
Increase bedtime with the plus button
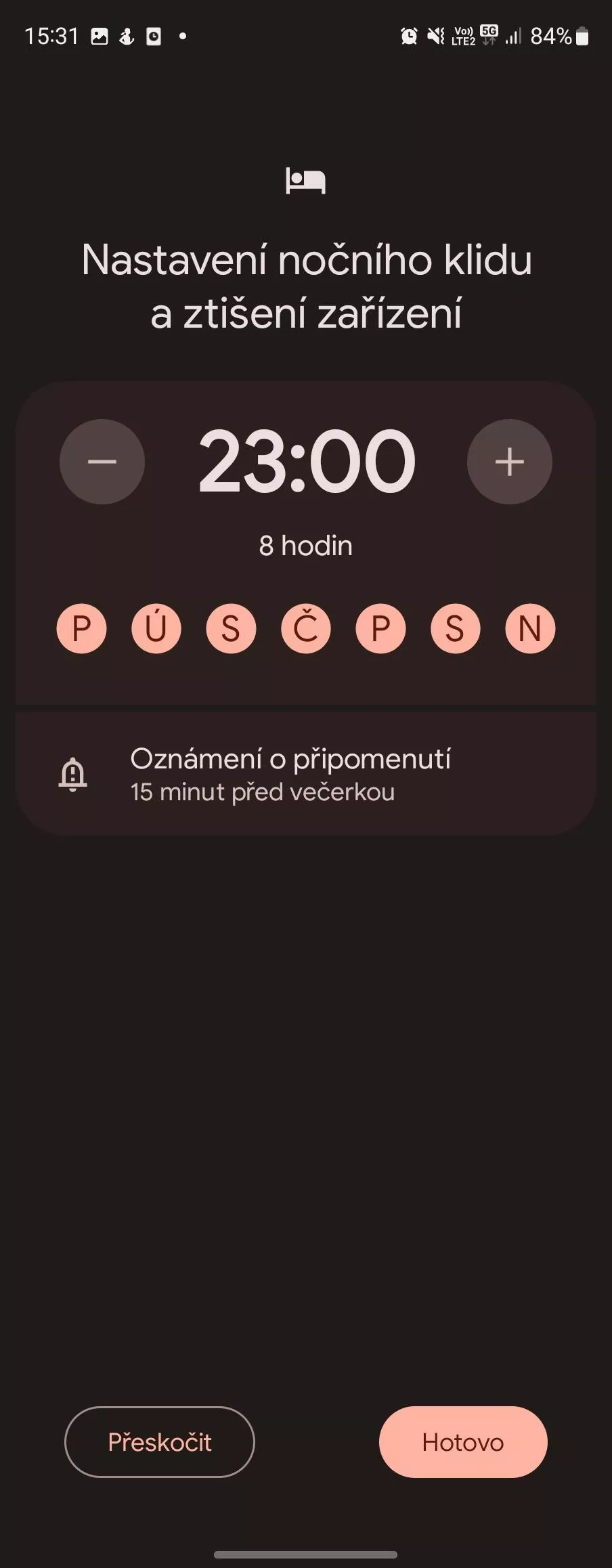[509, 462]
